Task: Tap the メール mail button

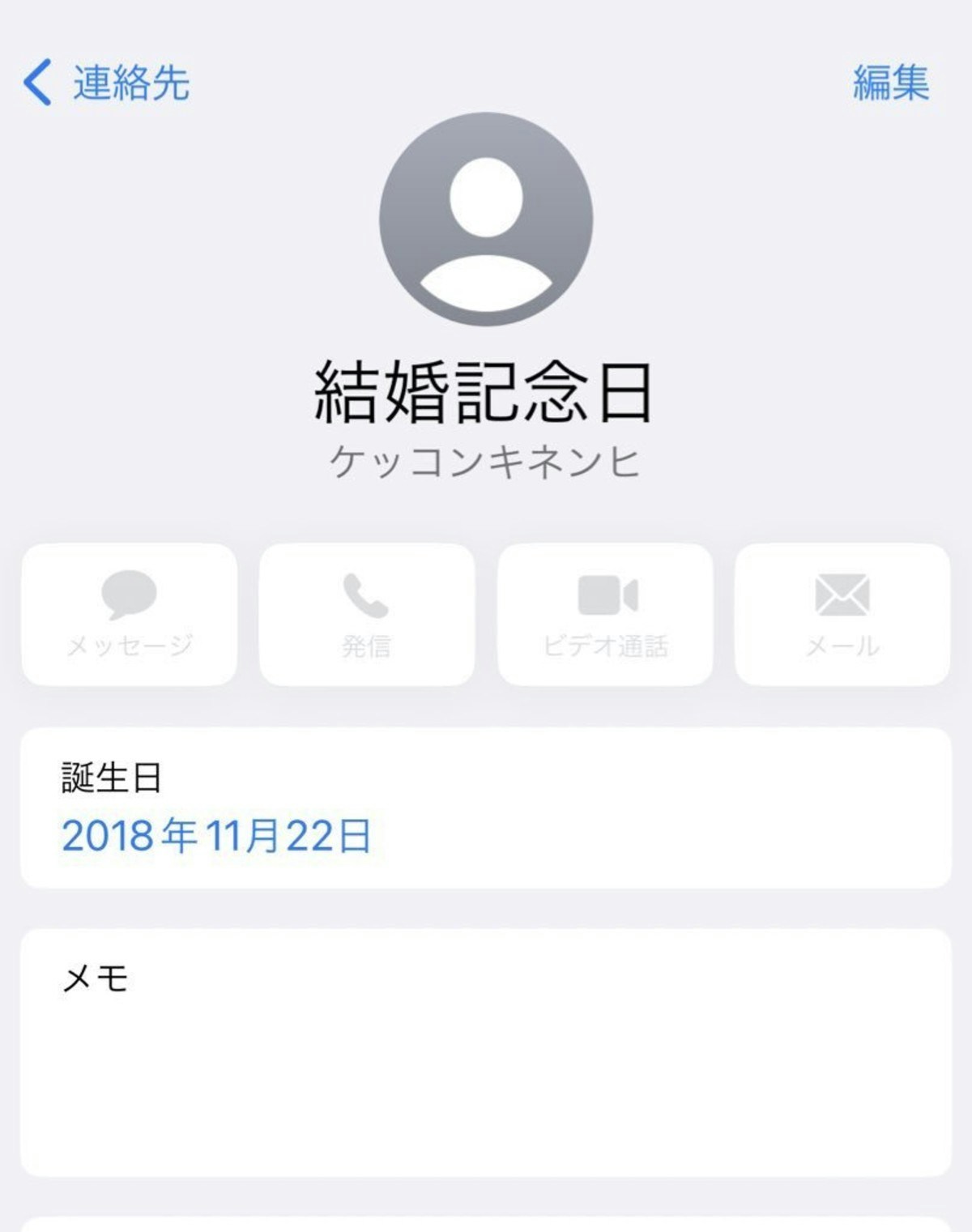Action: 842,615
